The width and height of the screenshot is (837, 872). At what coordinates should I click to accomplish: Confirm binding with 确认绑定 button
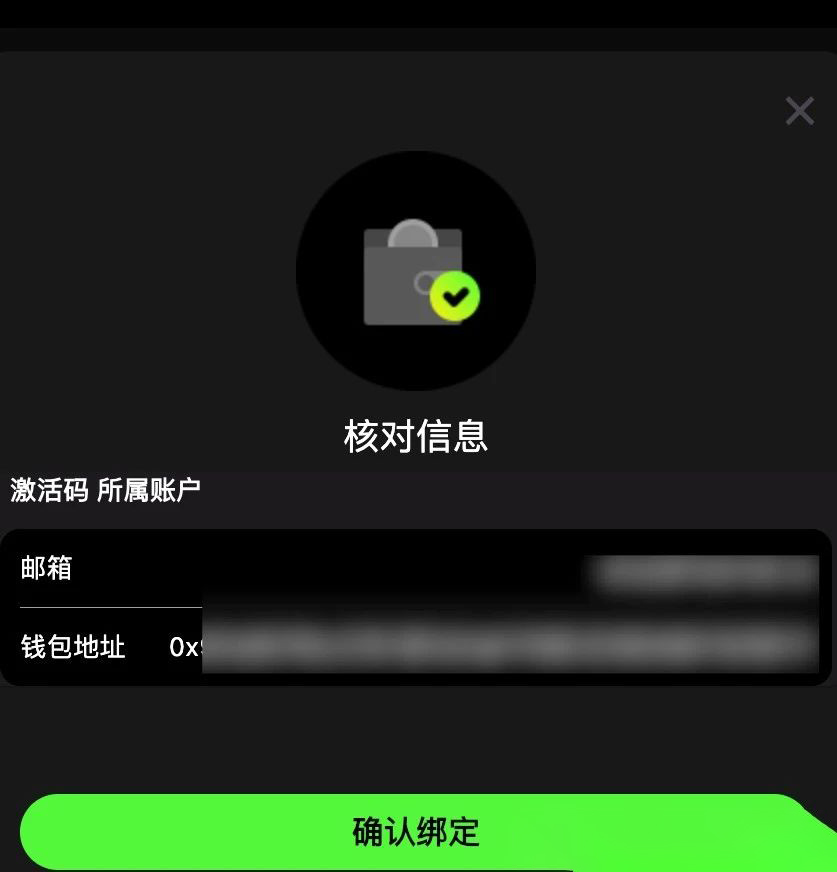point(416,831)
